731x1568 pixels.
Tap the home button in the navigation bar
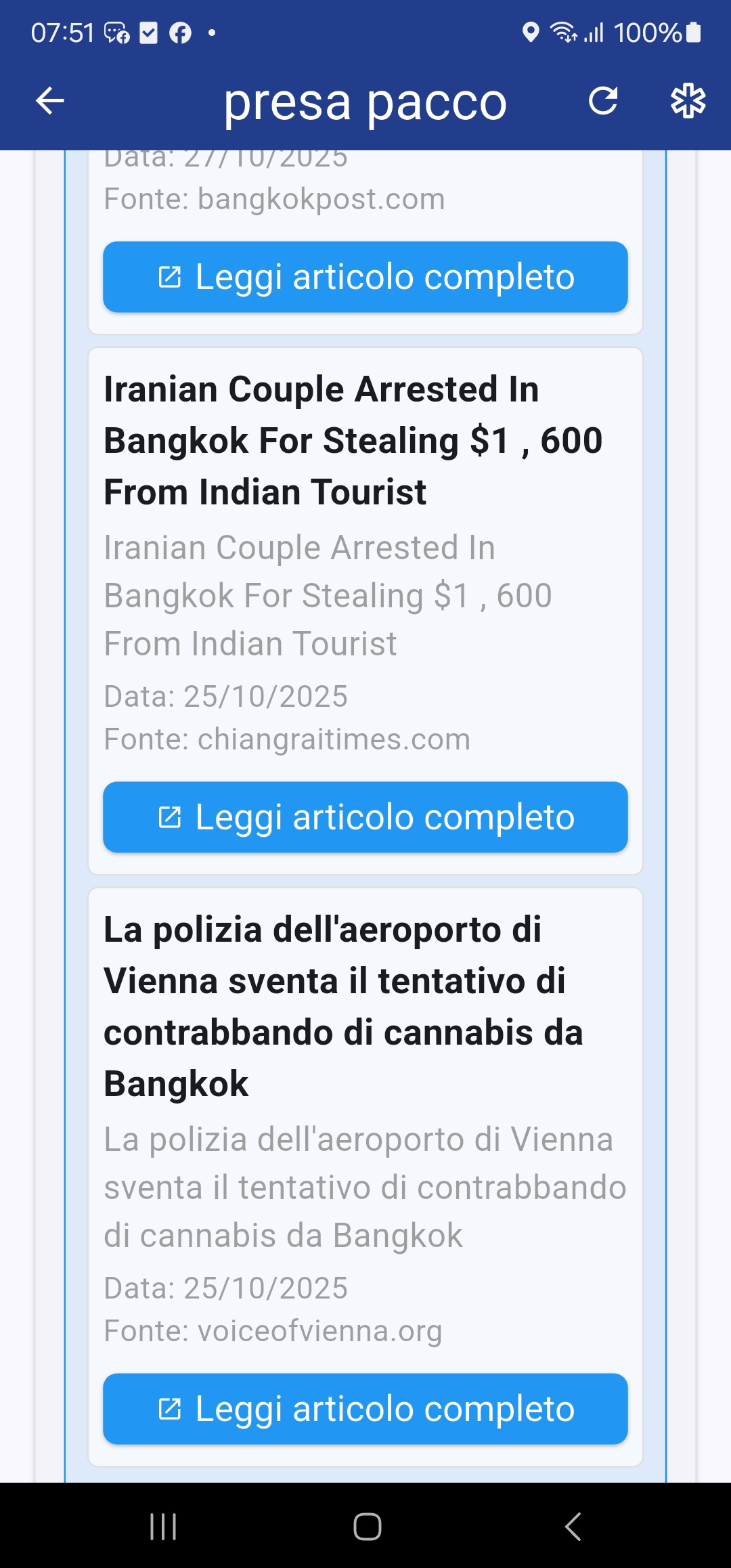(x=365, y=1526)
